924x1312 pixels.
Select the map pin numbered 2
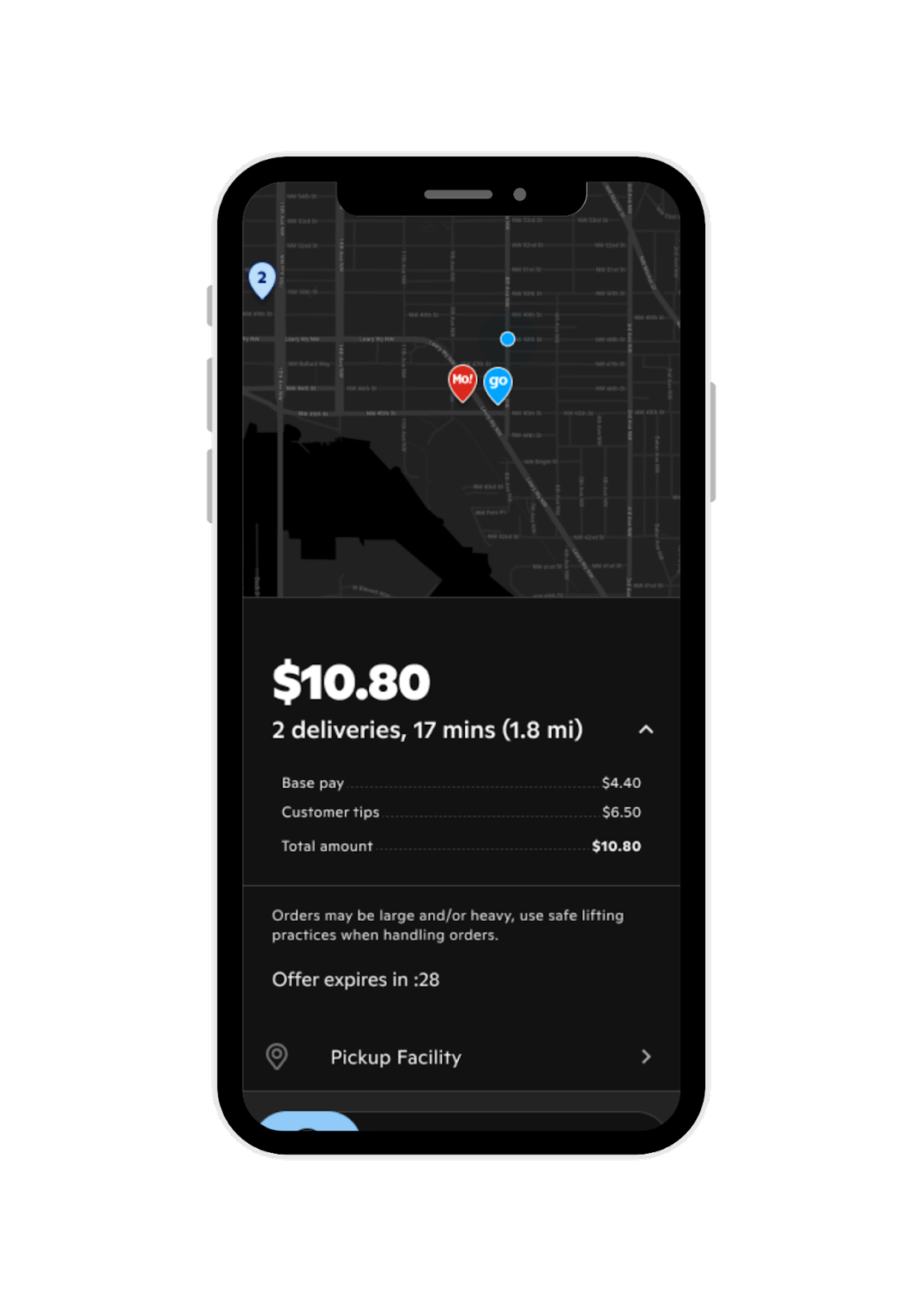coord(262,279)
